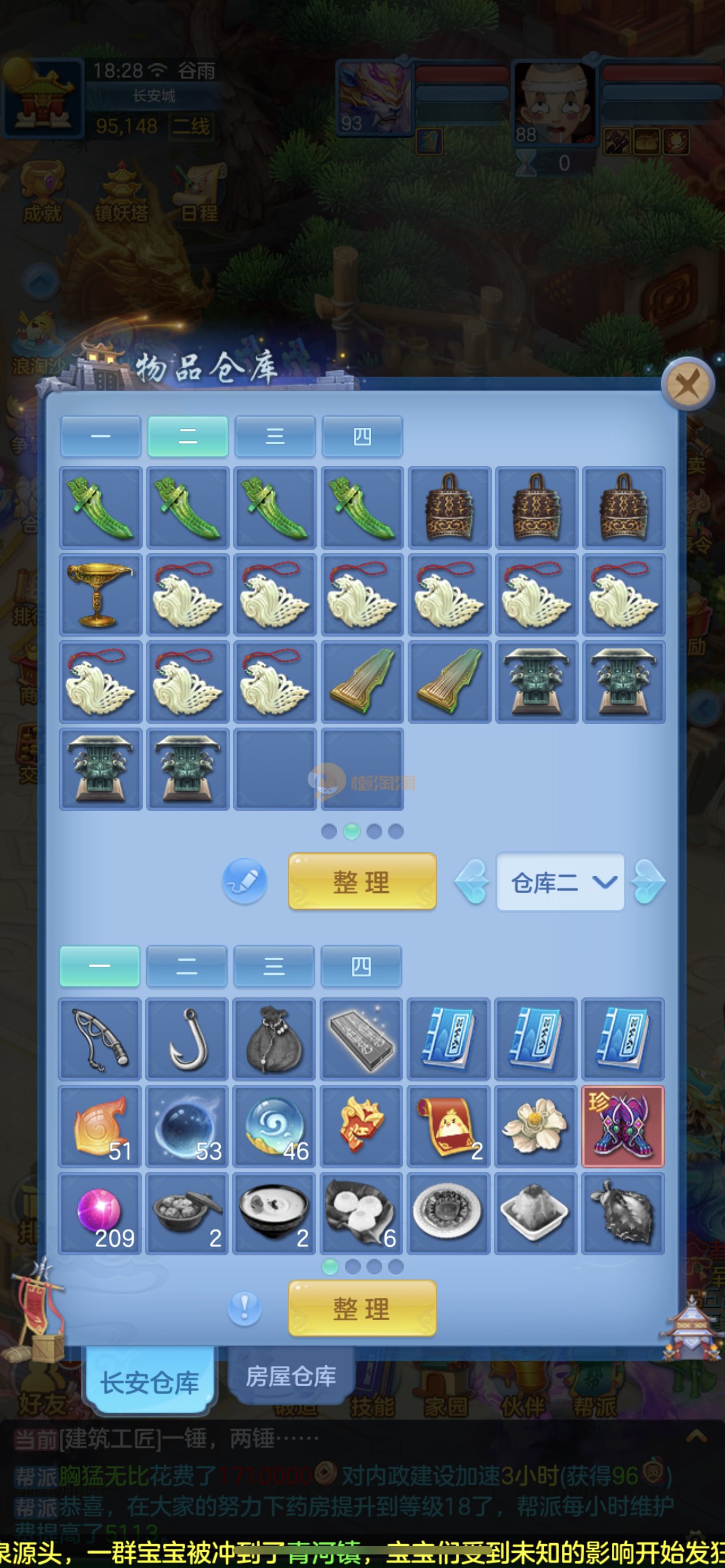This screenshot has width=725, height=1568.
Task: Open the 房屋仓库 tab
Action: pyautogui.click(x=291, y=1376)
